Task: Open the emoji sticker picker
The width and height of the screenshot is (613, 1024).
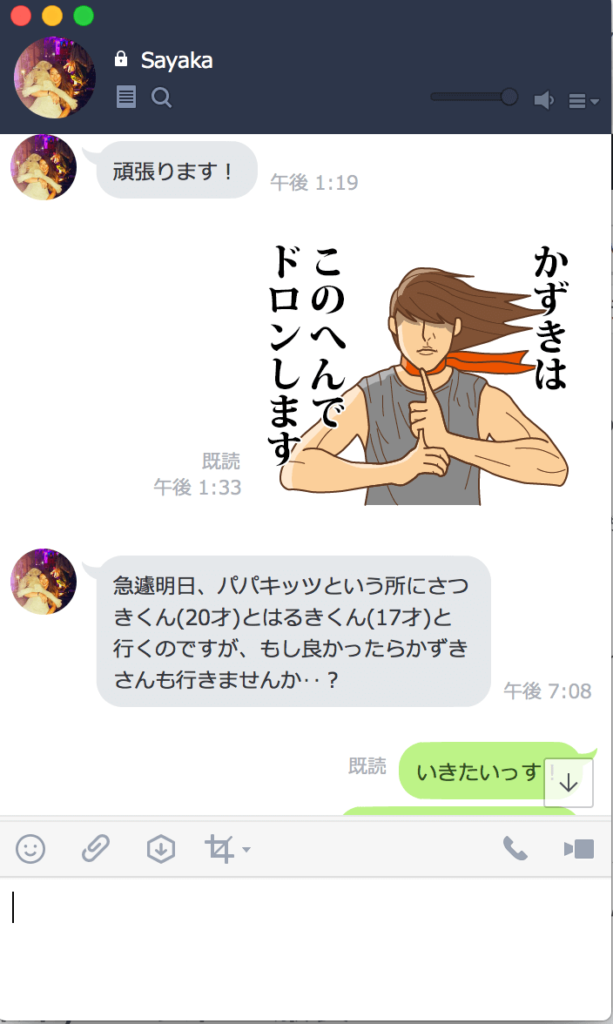Action: pos(31,849)
